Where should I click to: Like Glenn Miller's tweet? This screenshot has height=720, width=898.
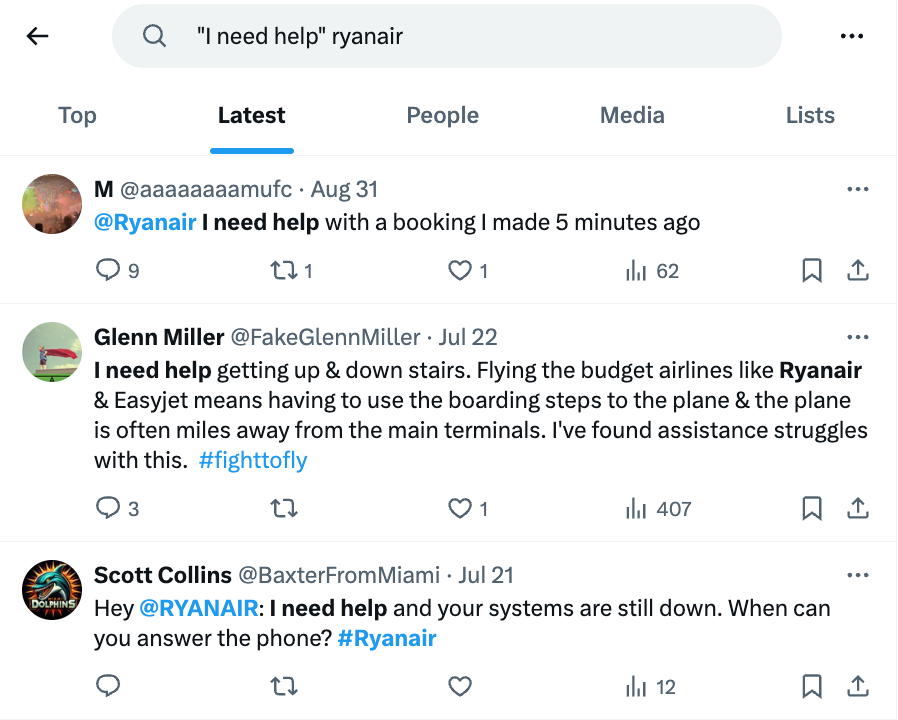[x=459, y=508]
